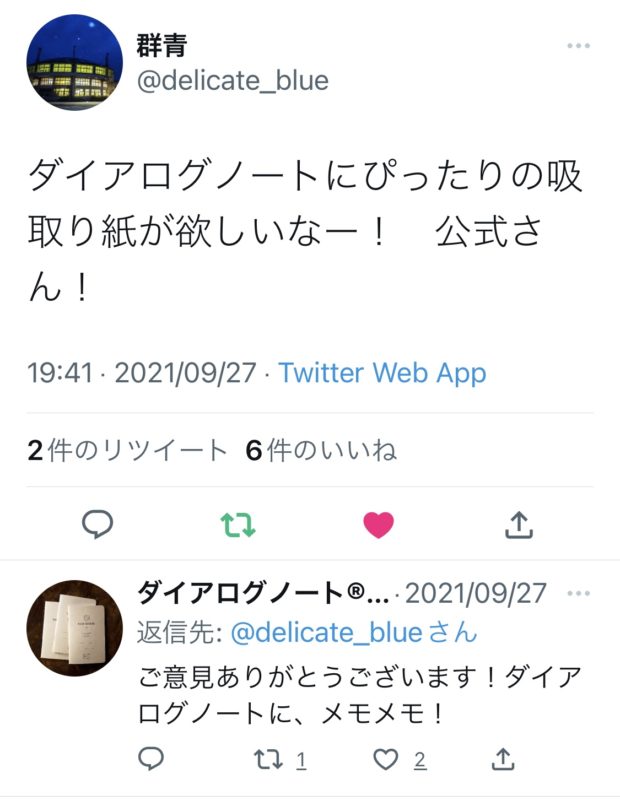The width and height of the screenshot is (620, 806).
Task: Like ダイアログノート's reply
Action: tap(386, 759)
